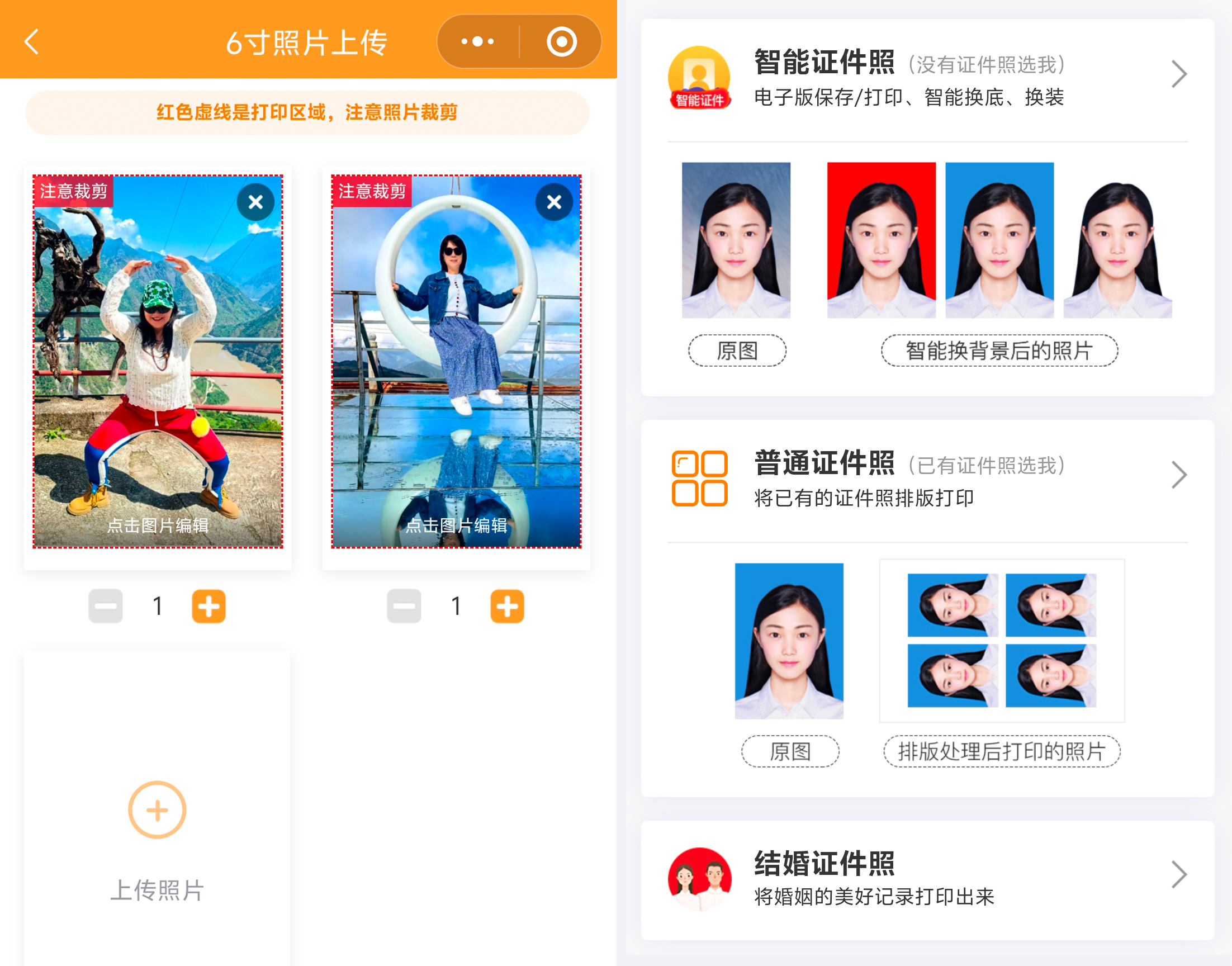Go back from 6寸照片上传 page
The width and height of the screenshot is (1232, 966).
click(32, 42)
